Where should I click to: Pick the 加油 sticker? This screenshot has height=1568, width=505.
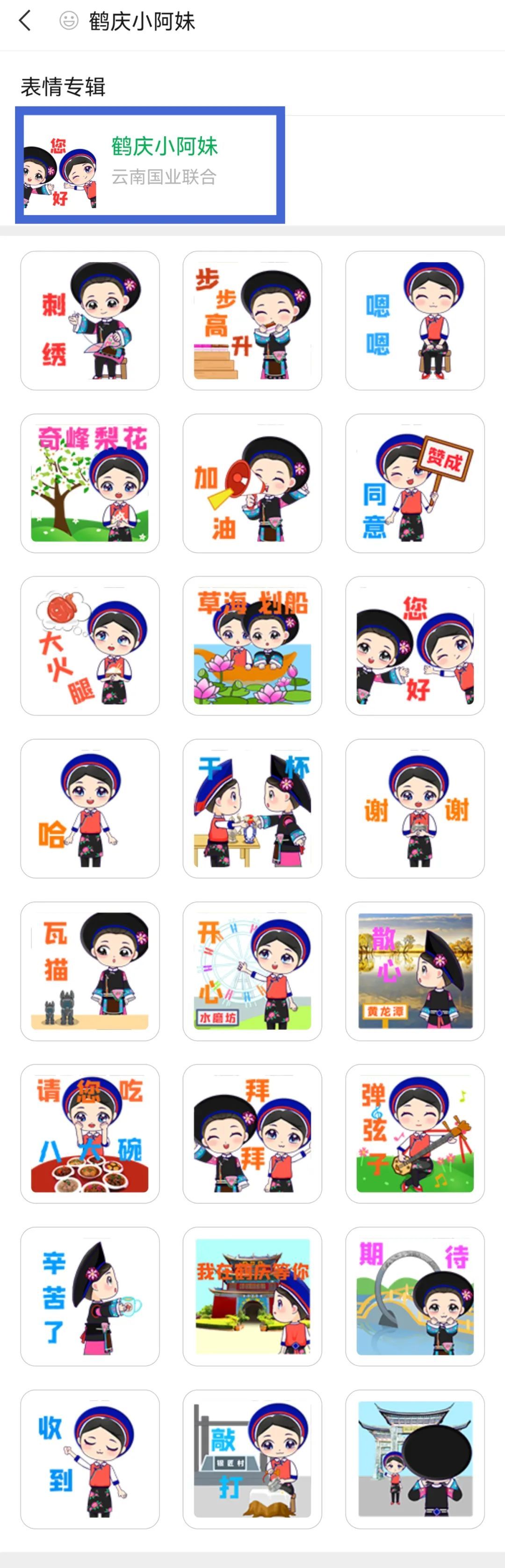(252, 483)
